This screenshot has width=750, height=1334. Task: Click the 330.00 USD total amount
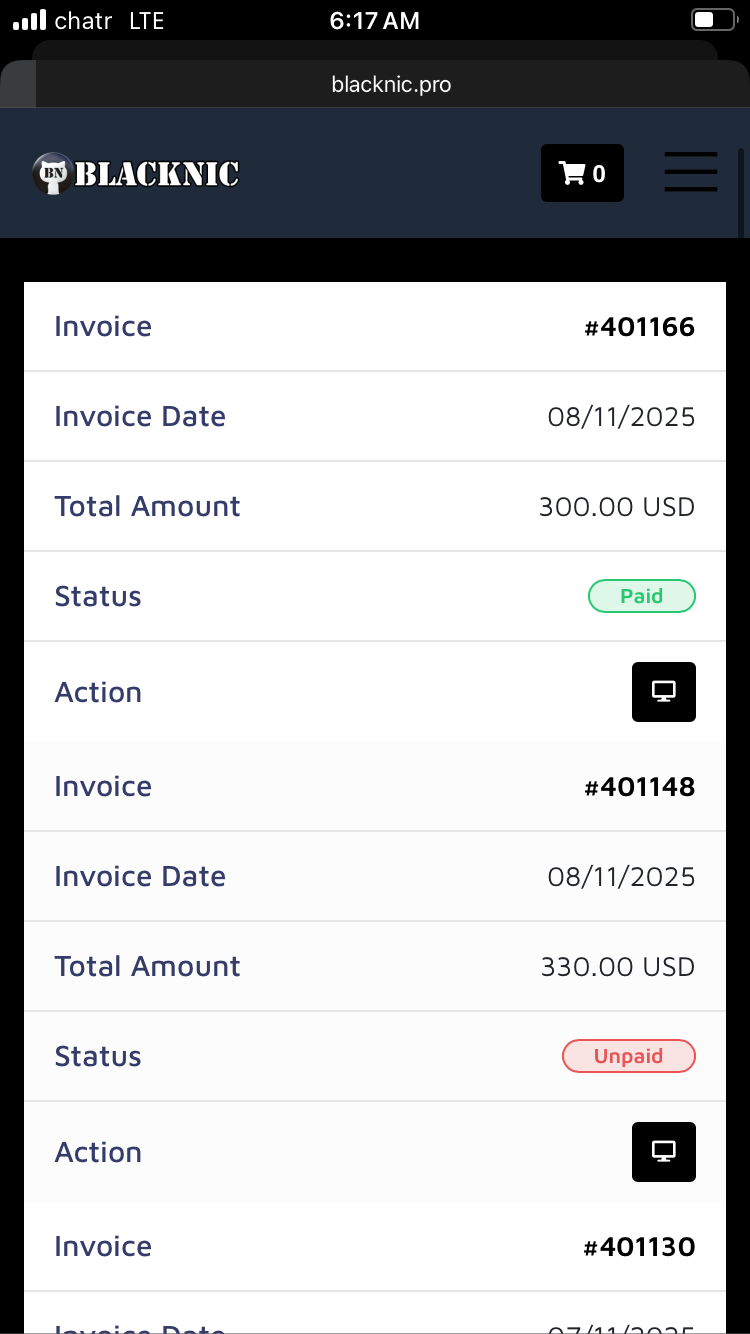click(x=617, y=966)
